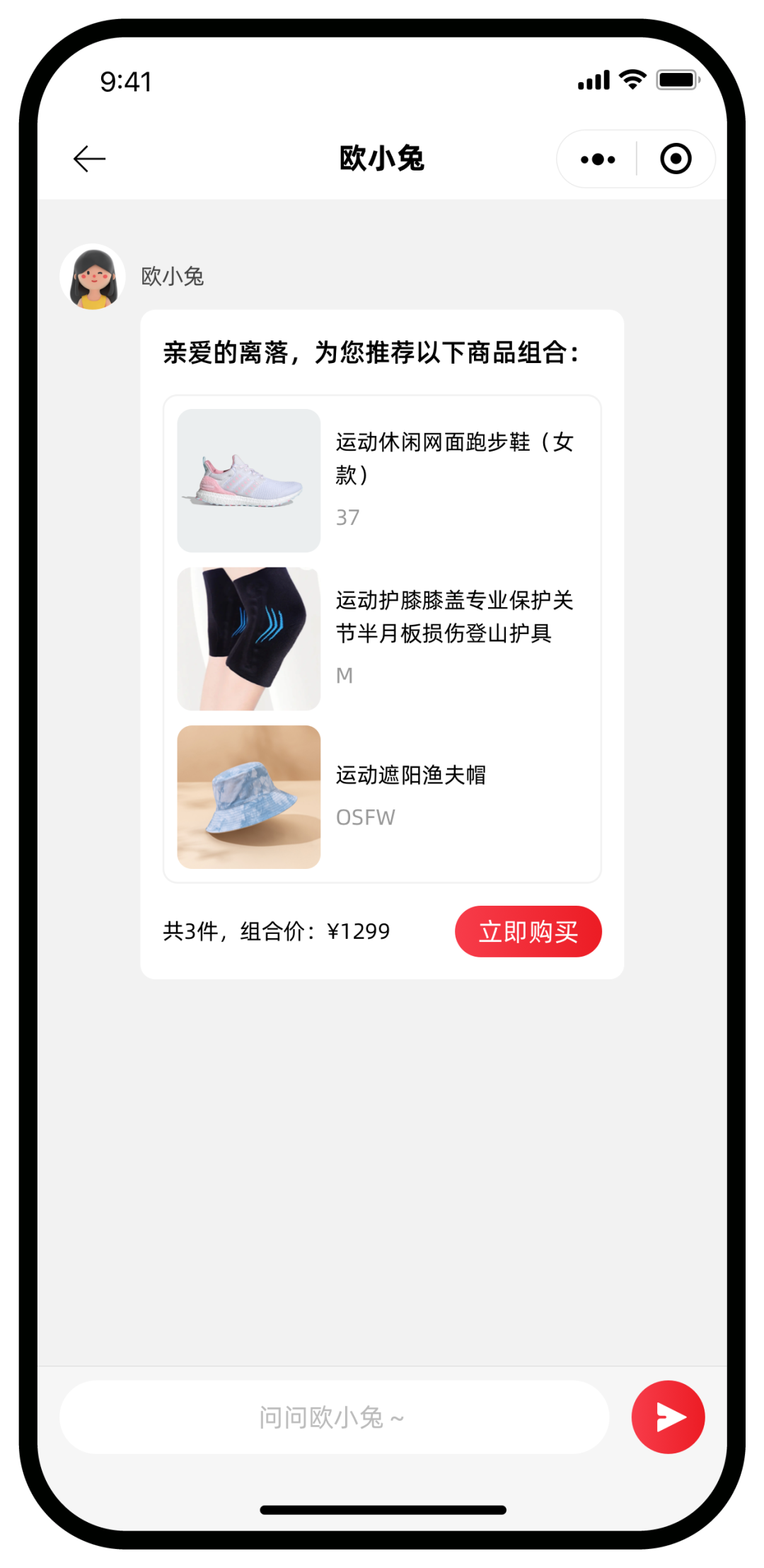Viewport: 764px width, 1568px height.
Task: Tap the chat title 欧小兔
Action: click(x=382, y=158)
